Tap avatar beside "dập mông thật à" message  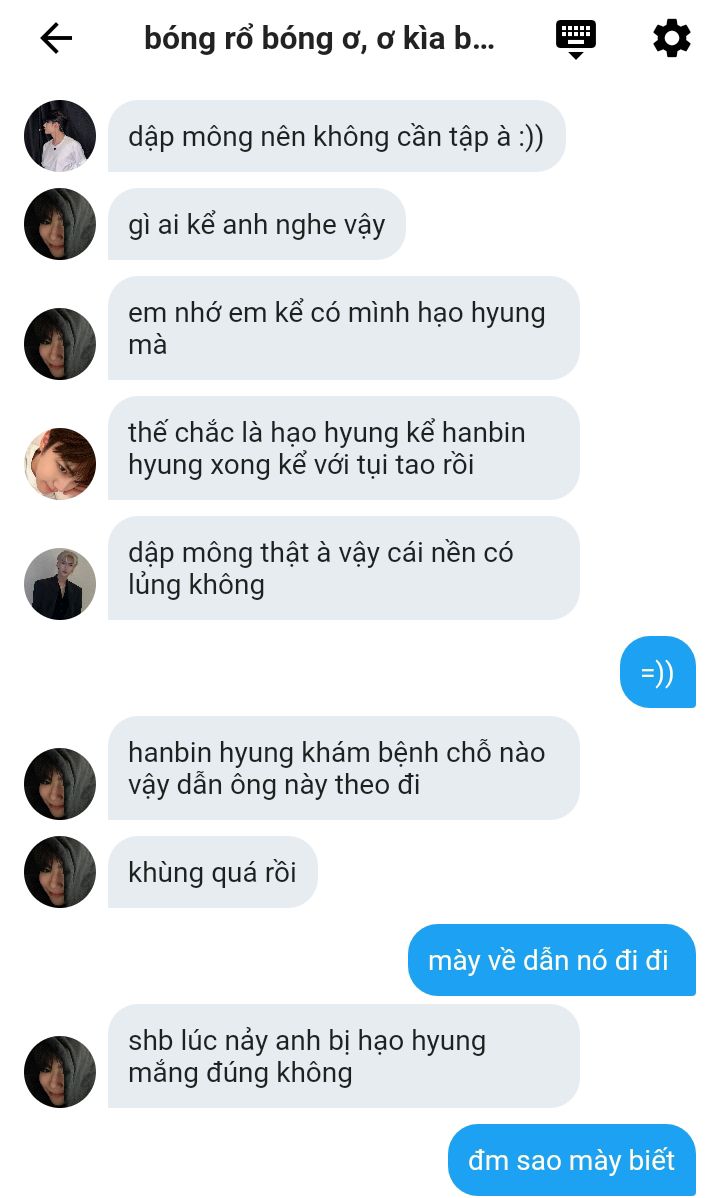(x=60, y=584)
